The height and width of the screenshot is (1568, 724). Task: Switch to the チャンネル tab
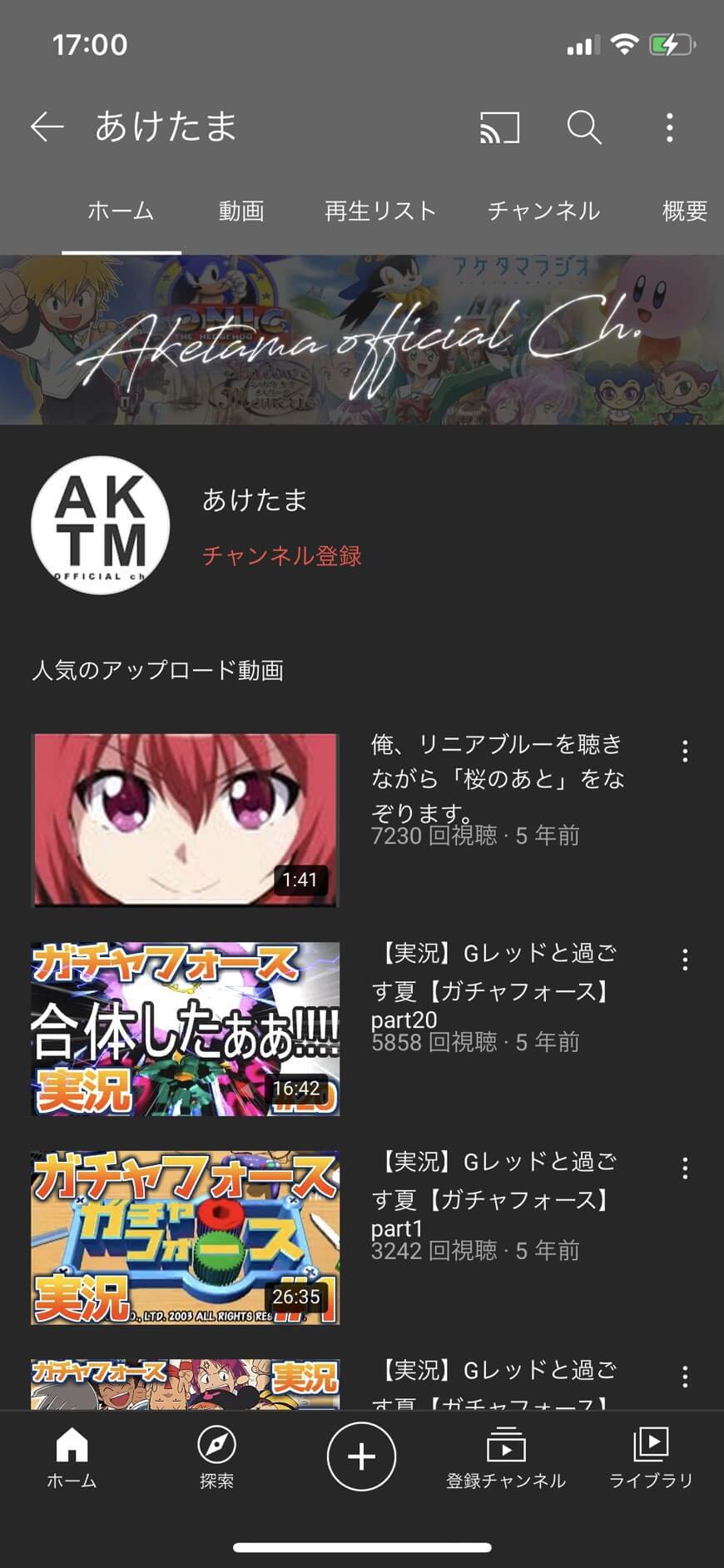(x=543, y=211)
